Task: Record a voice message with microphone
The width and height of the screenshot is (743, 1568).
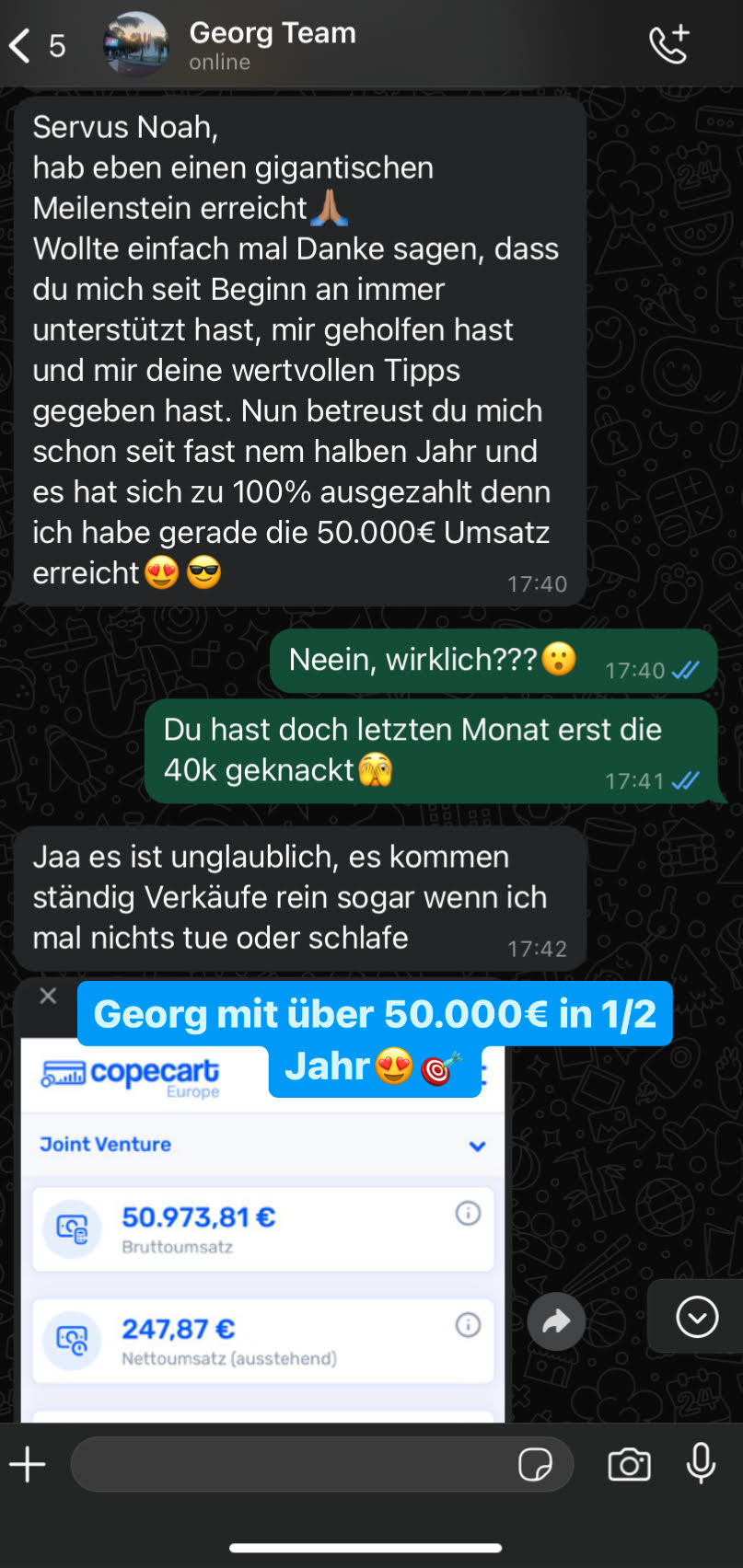Action: (701, 1463)
